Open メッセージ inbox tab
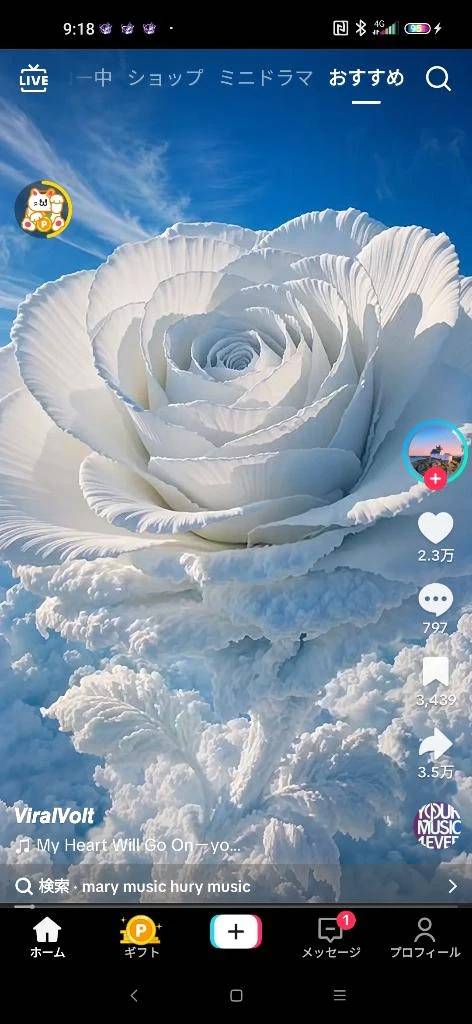The height and width of the screenshot is (1024, 472). (330, 937)
